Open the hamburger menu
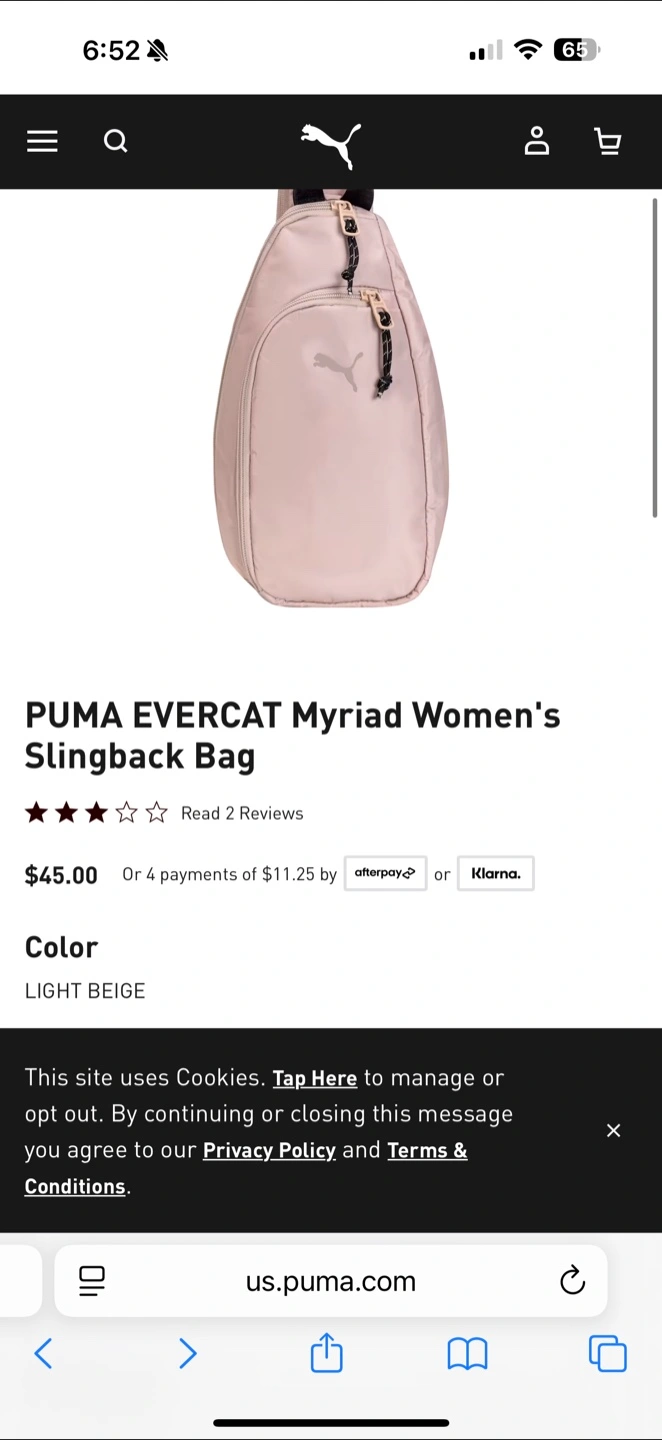The width and height of the screenshot is (662, 1440). click(x=42, y=142)
